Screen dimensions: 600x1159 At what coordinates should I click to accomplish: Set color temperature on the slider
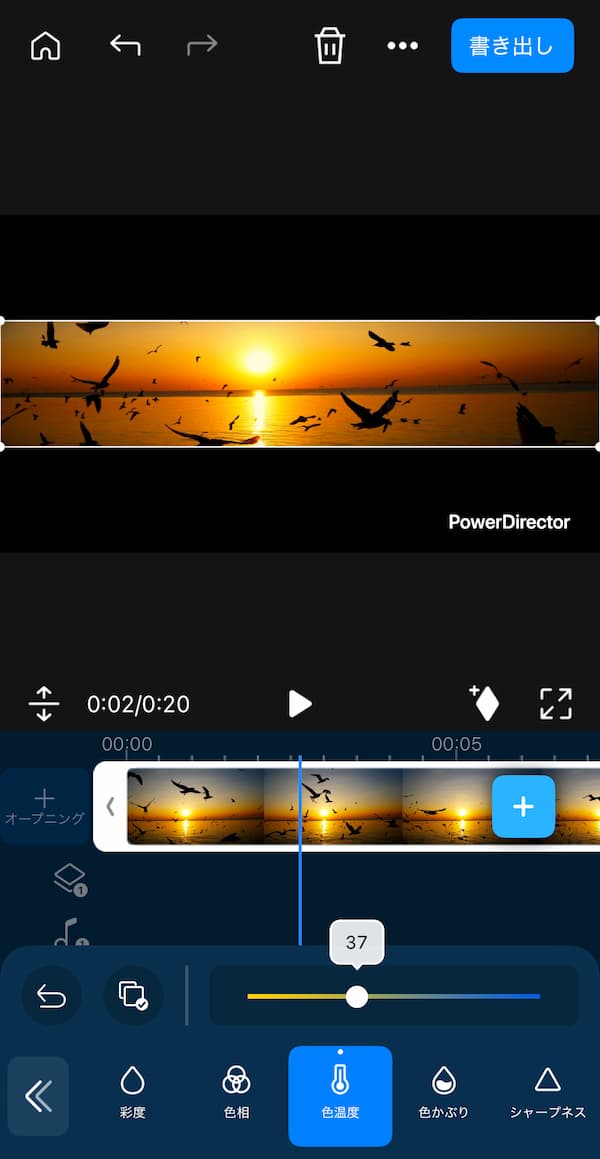(357, 996)
